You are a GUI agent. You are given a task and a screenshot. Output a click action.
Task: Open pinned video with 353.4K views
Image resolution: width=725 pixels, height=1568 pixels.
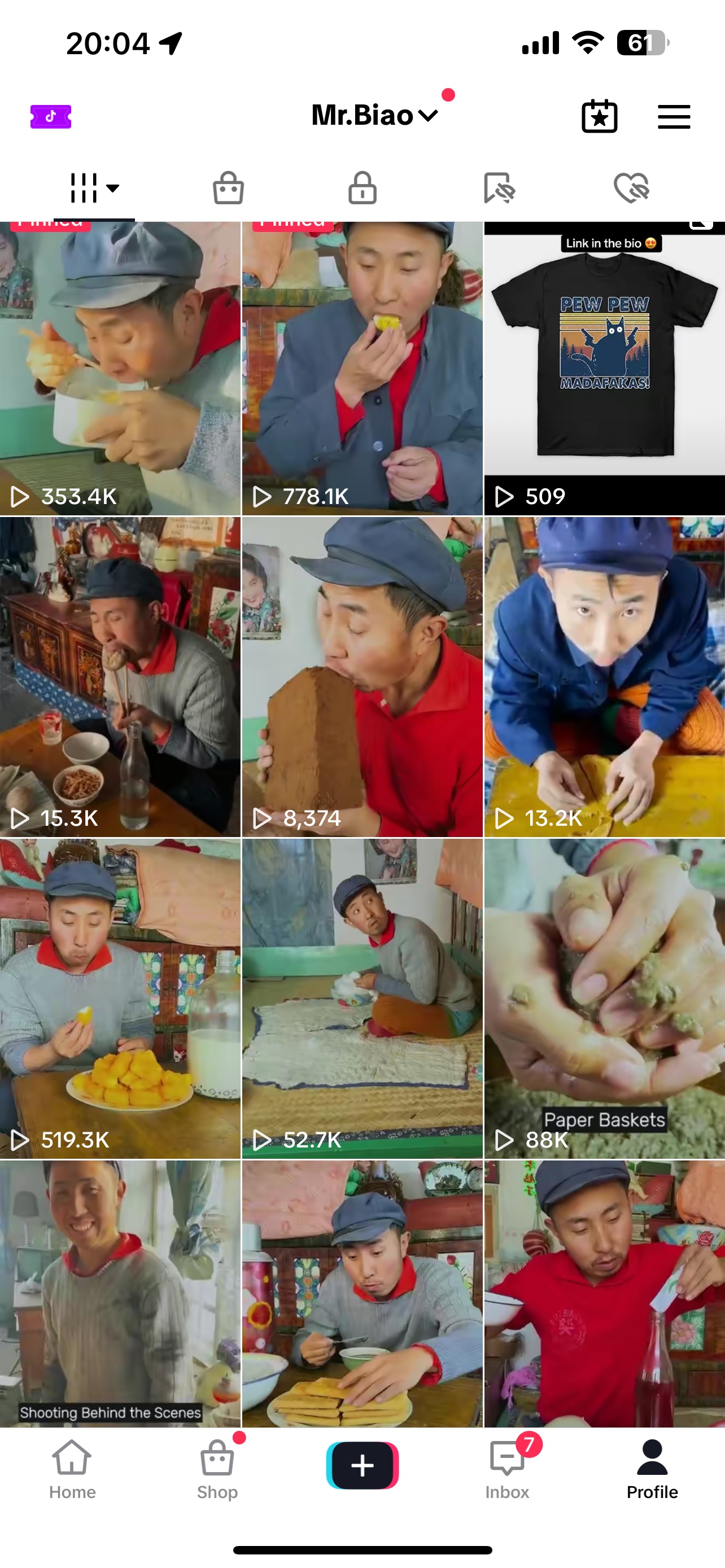pos(120,368)
